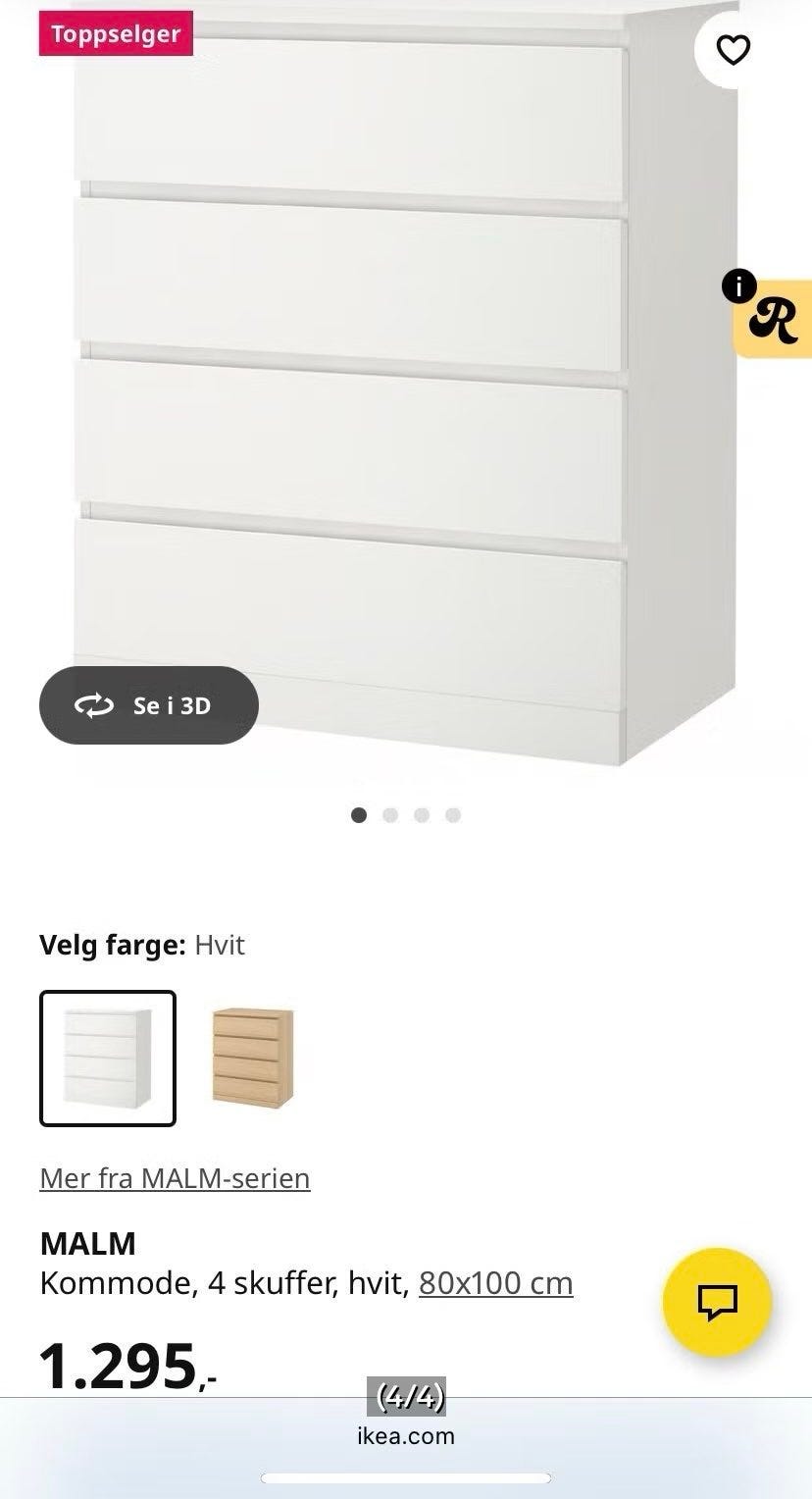Jump to the second image dot
The height and width of the screenshot is (1499, 812).
390,815
